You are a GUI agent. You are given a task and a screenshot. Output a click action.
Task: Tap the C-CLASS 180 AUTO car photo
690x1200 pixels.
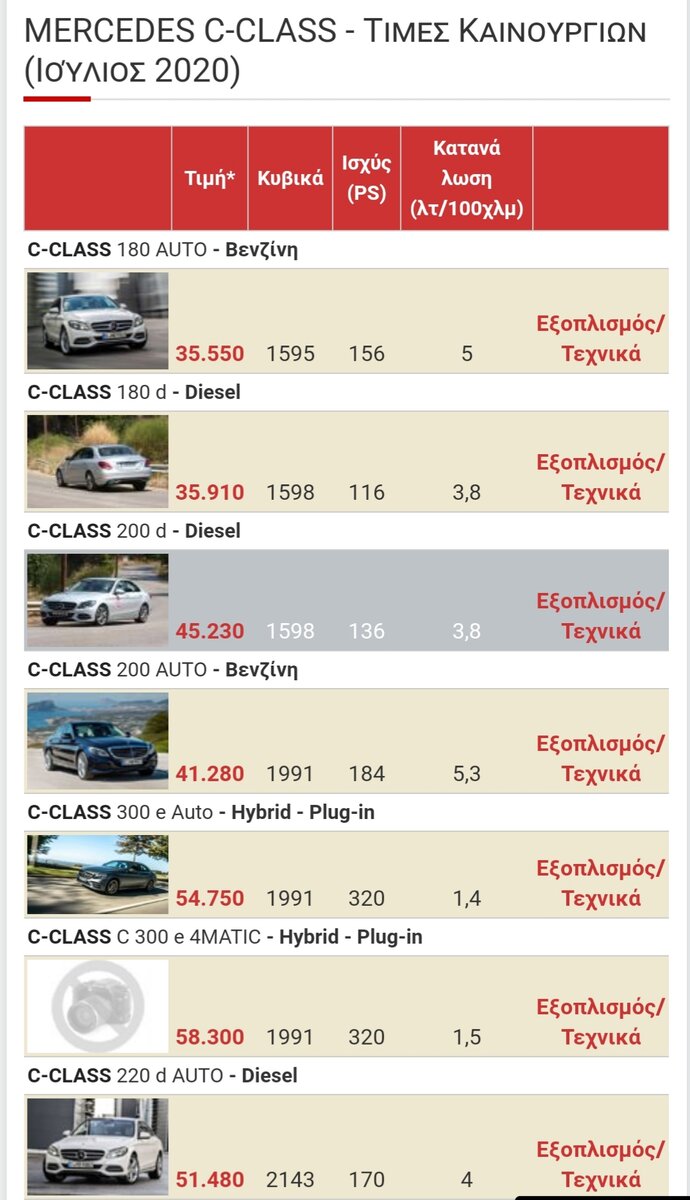[98, 320]
